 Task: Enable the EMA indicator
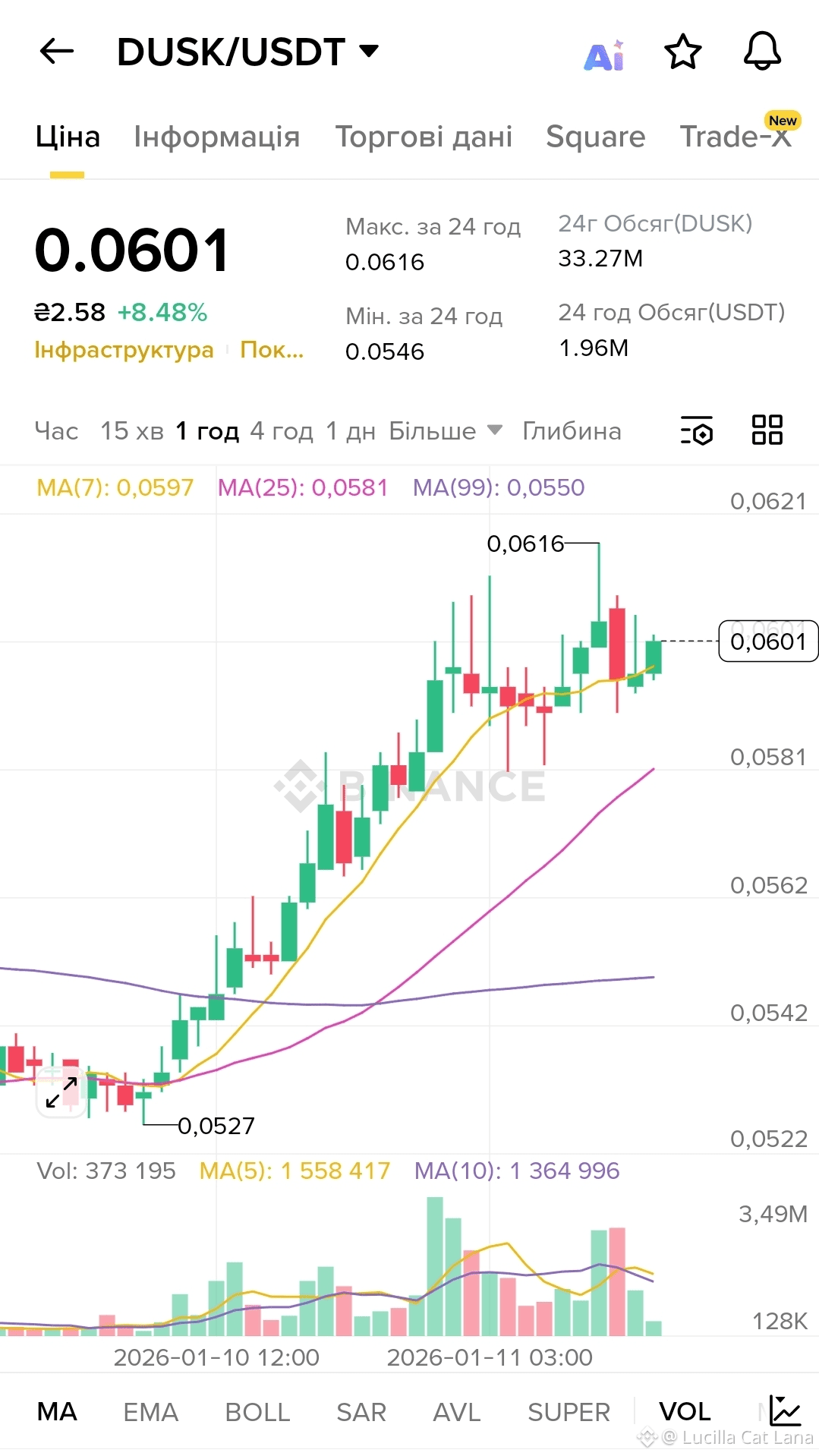coord(150,1412)
